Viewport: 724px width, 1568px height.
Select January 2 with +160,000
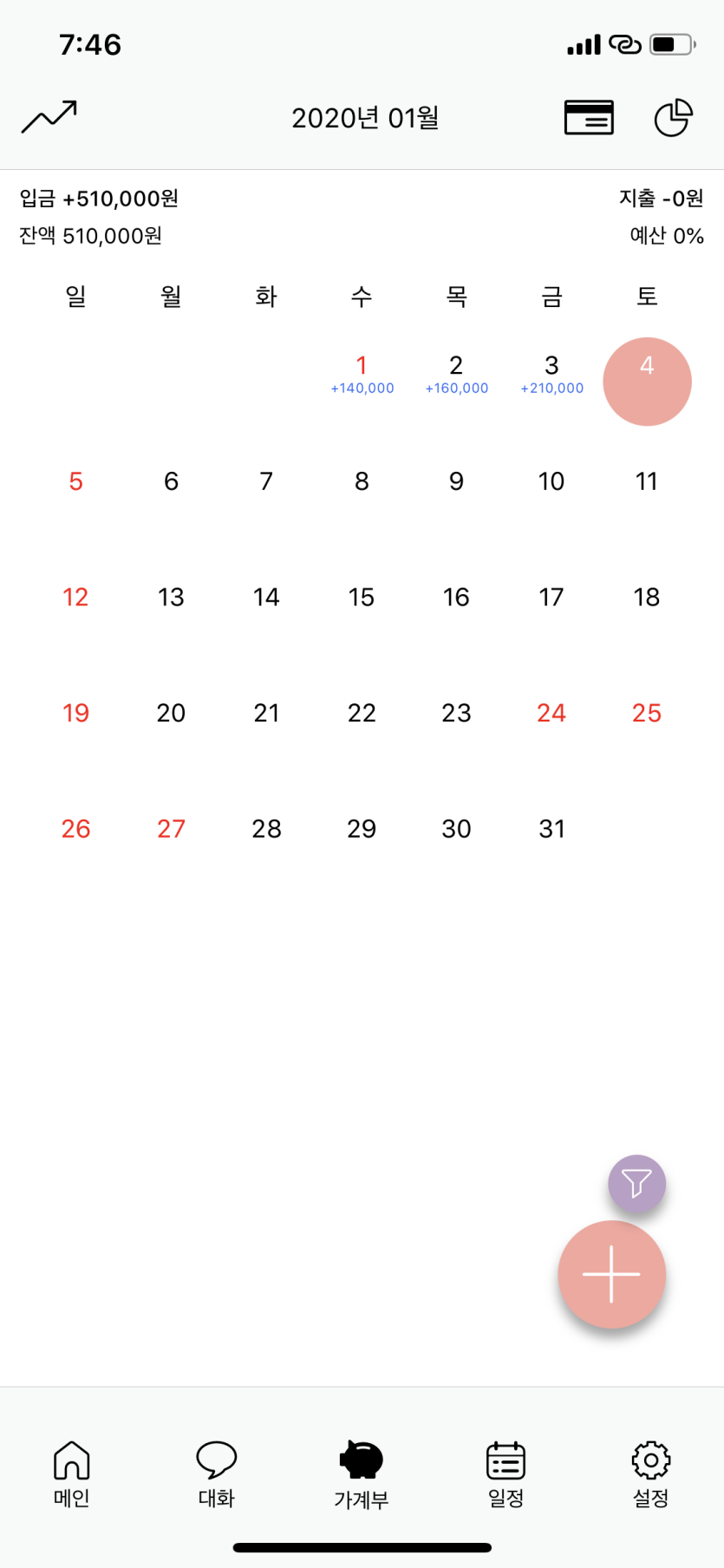[456, 374]
